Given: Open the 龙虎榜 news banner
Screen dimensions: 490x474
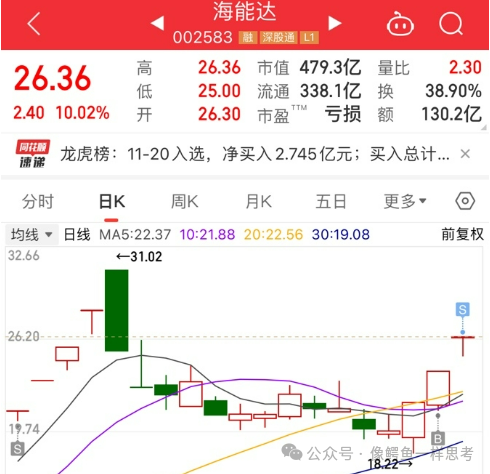Looking at the screenshot, I should [x=255, y=154].
